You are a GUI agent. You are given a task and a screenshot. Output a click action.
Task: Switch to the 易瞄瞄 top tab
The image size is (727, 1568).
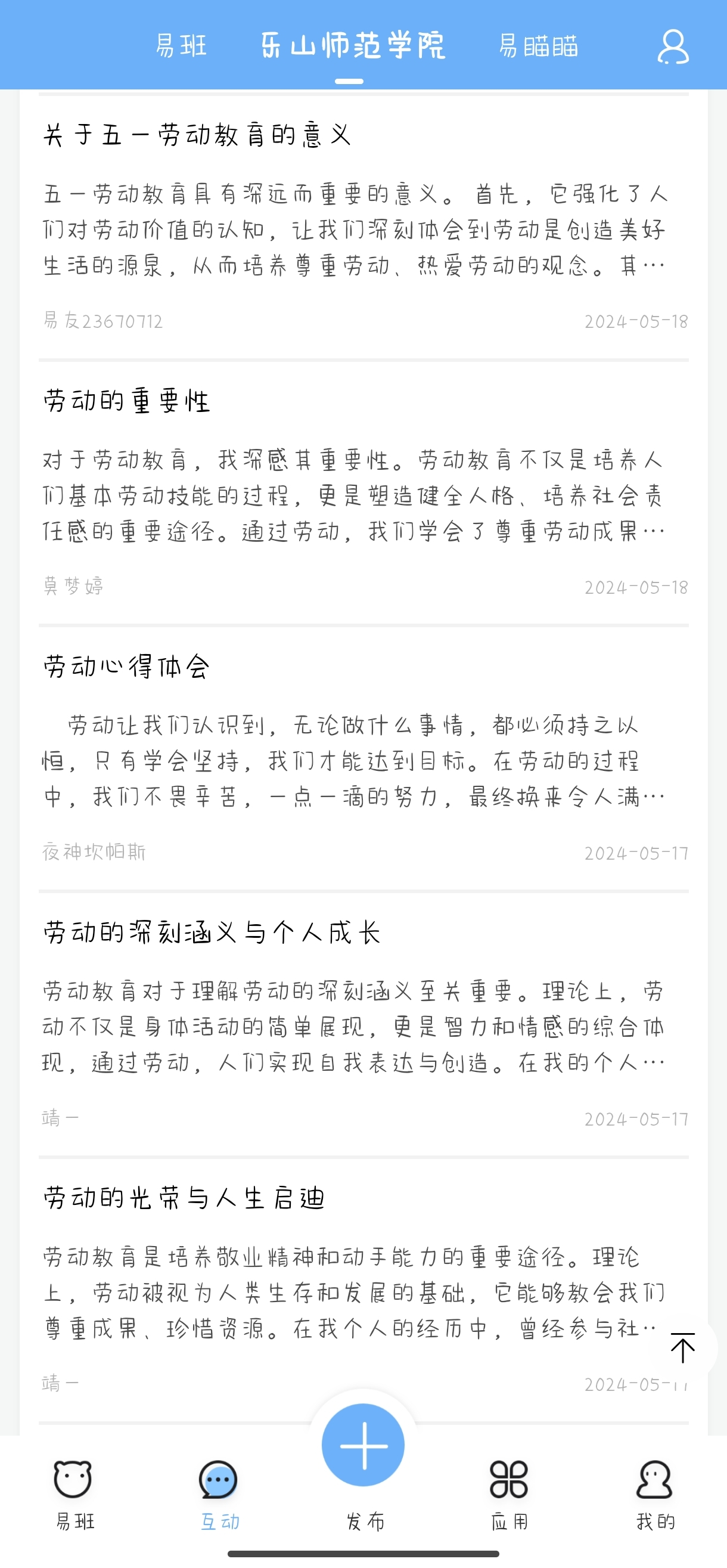(x=539, y=46)
